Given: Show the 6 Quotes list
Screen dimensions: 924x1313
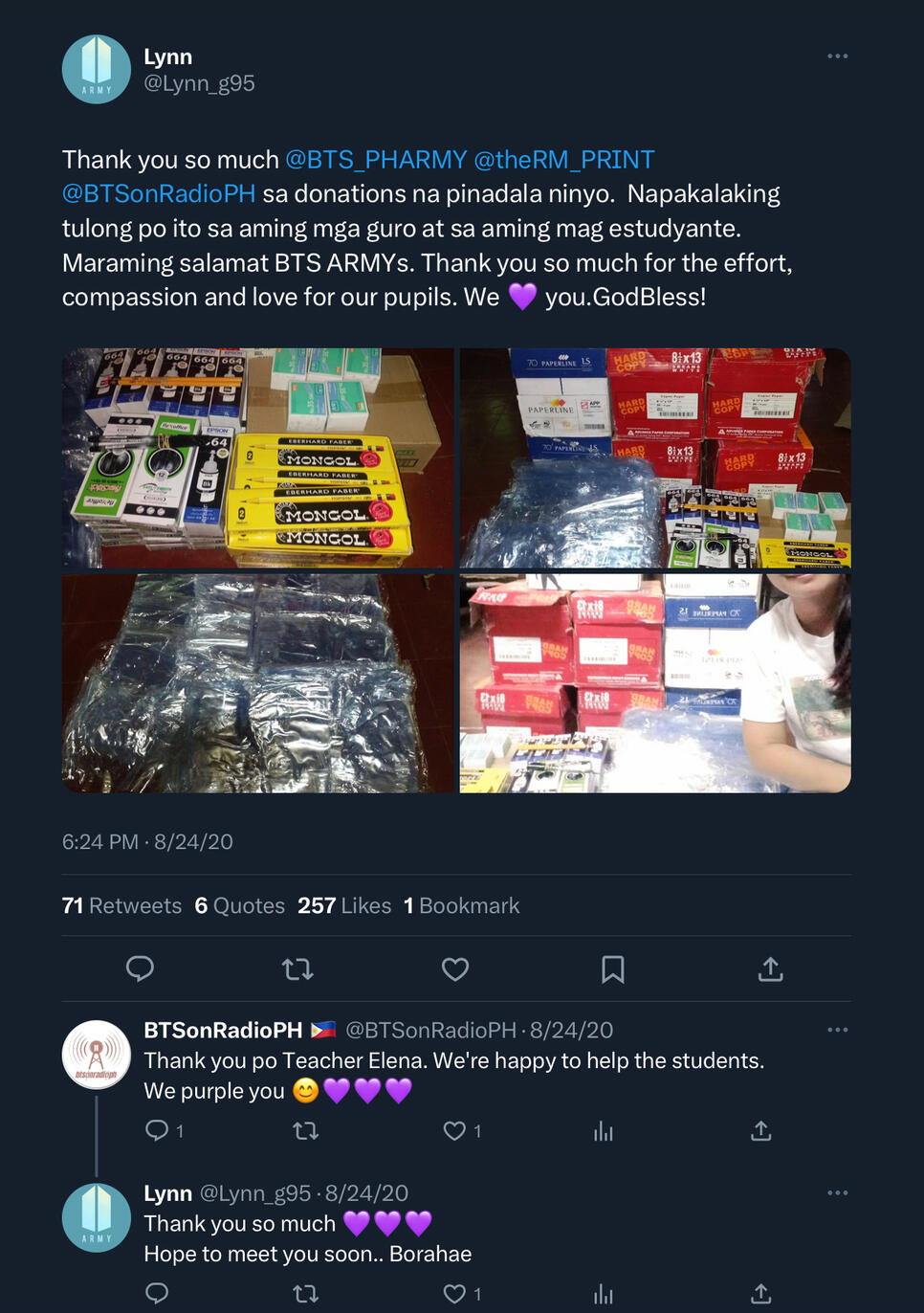Looking at the screenshot, I should [x=239, y=905].
